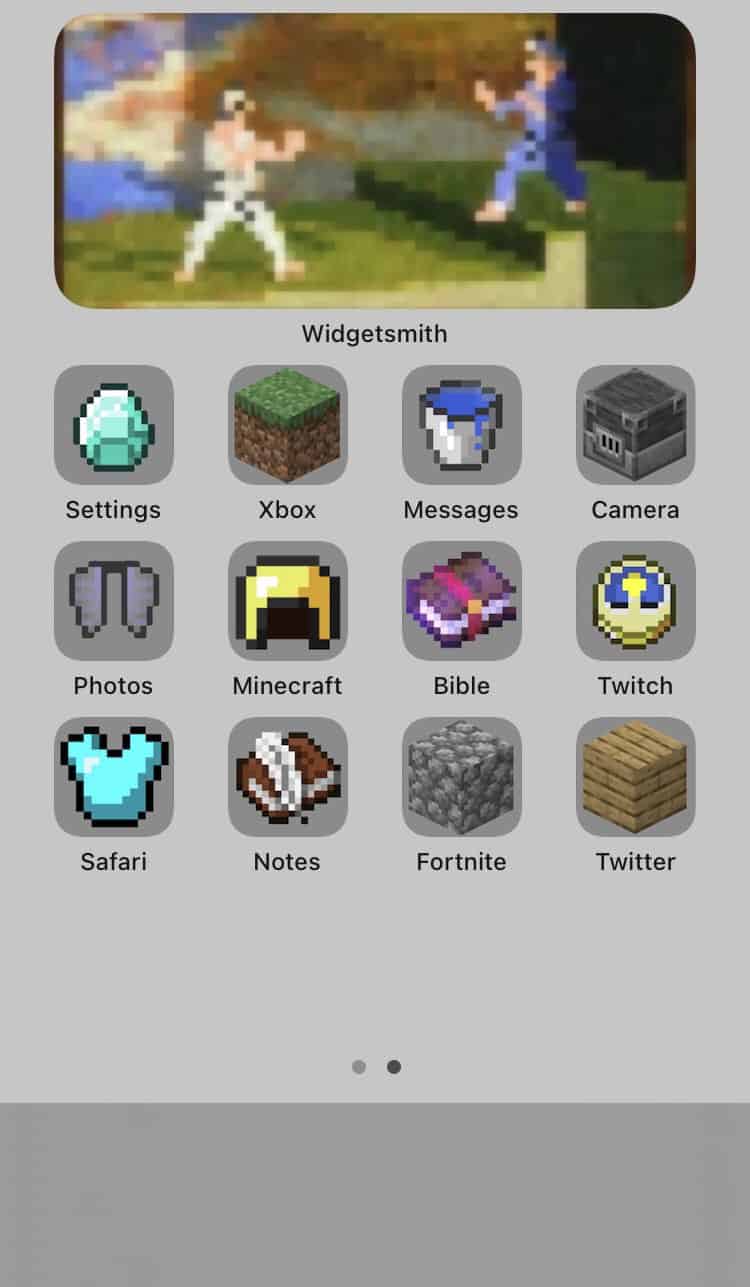
Task: Tap the home screen page indicator dots
Action: click(376, 1067)
